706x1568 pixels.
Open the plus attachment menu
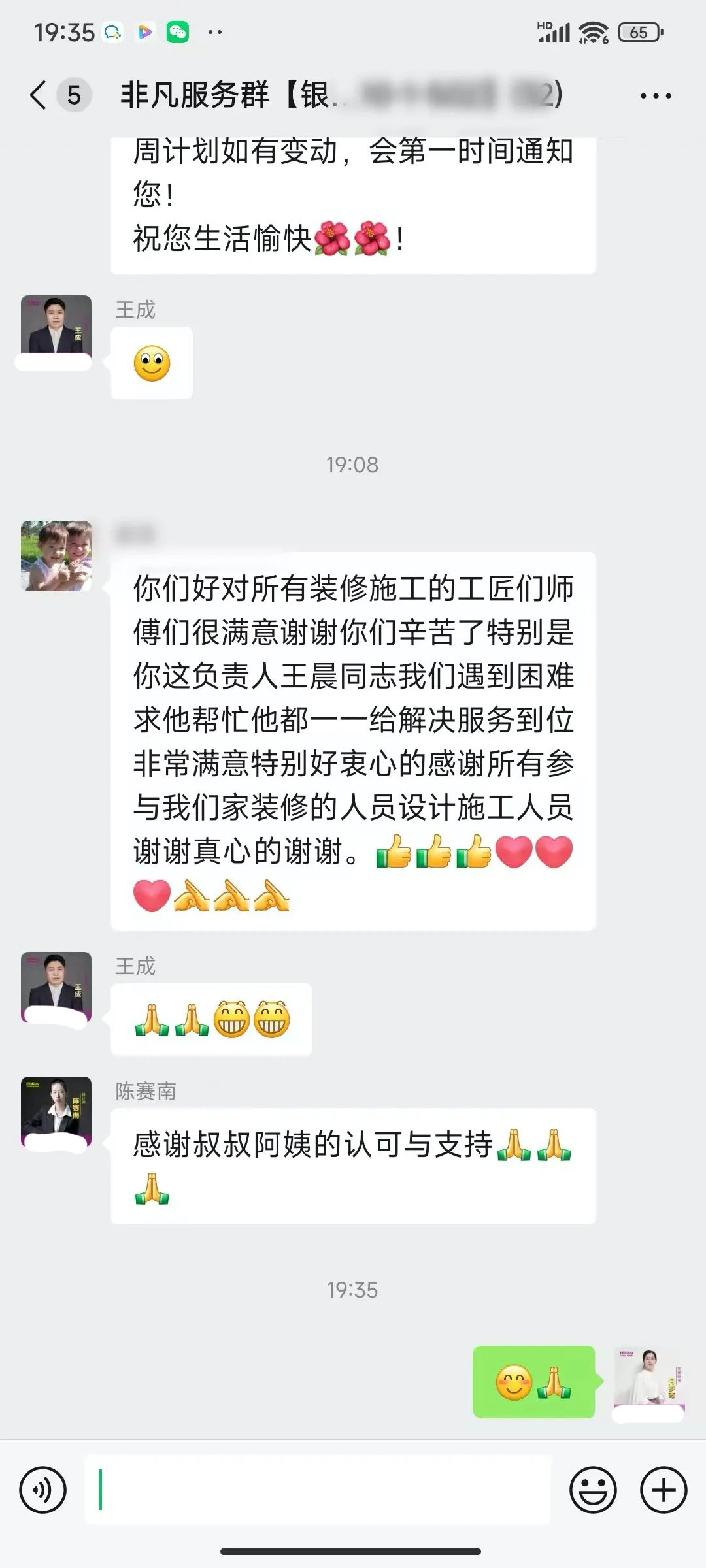(664, 1490)
